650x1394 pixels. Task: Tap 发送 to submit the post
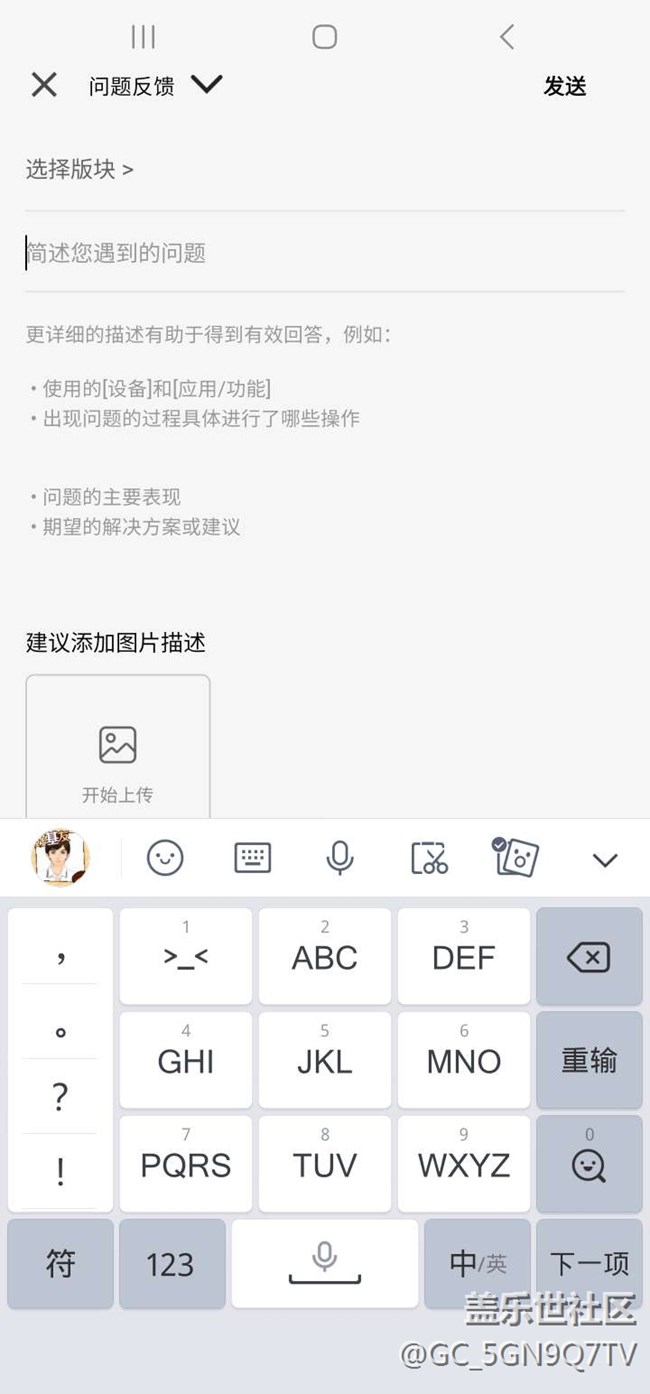pyautogui.click(x=564, y=86)
